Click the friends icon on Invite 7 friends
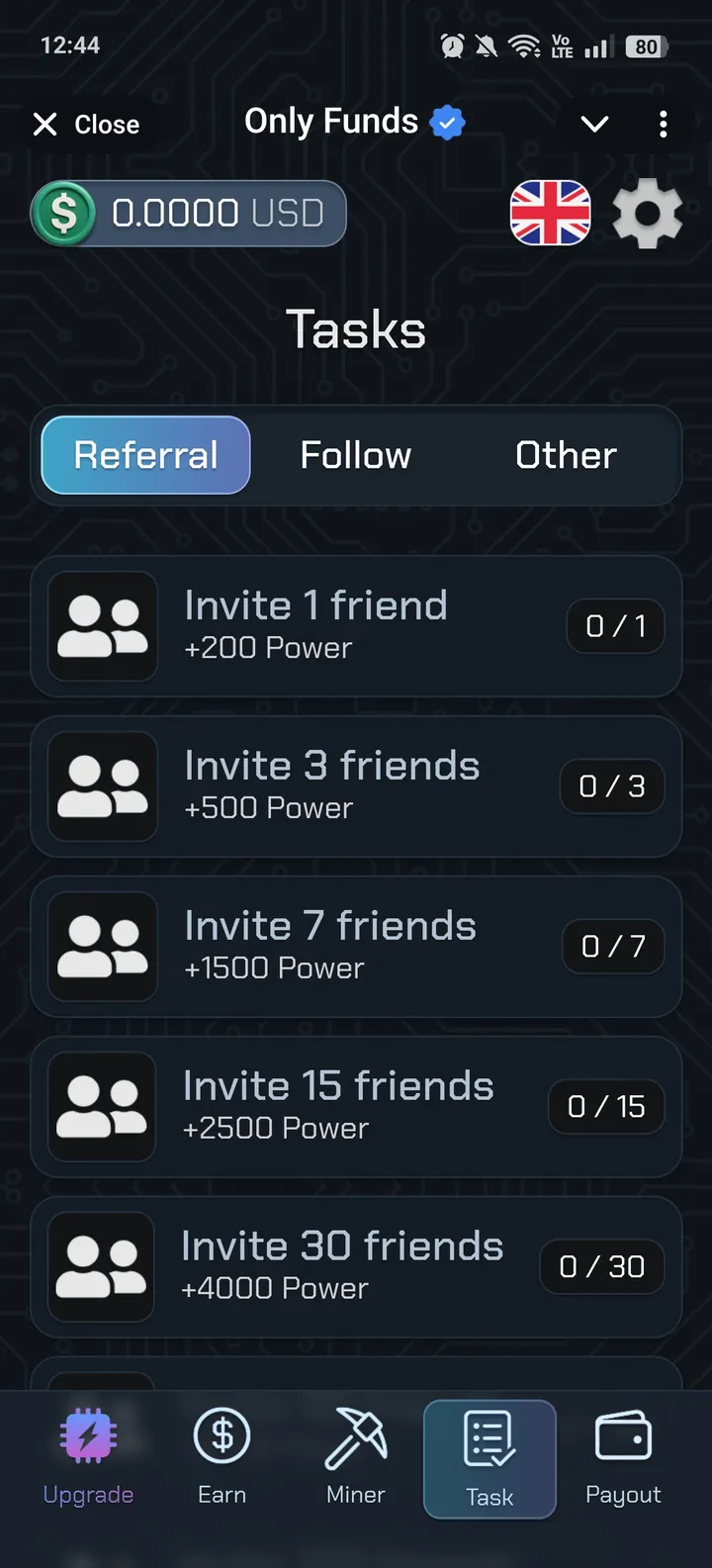 (x=102, y=946)
